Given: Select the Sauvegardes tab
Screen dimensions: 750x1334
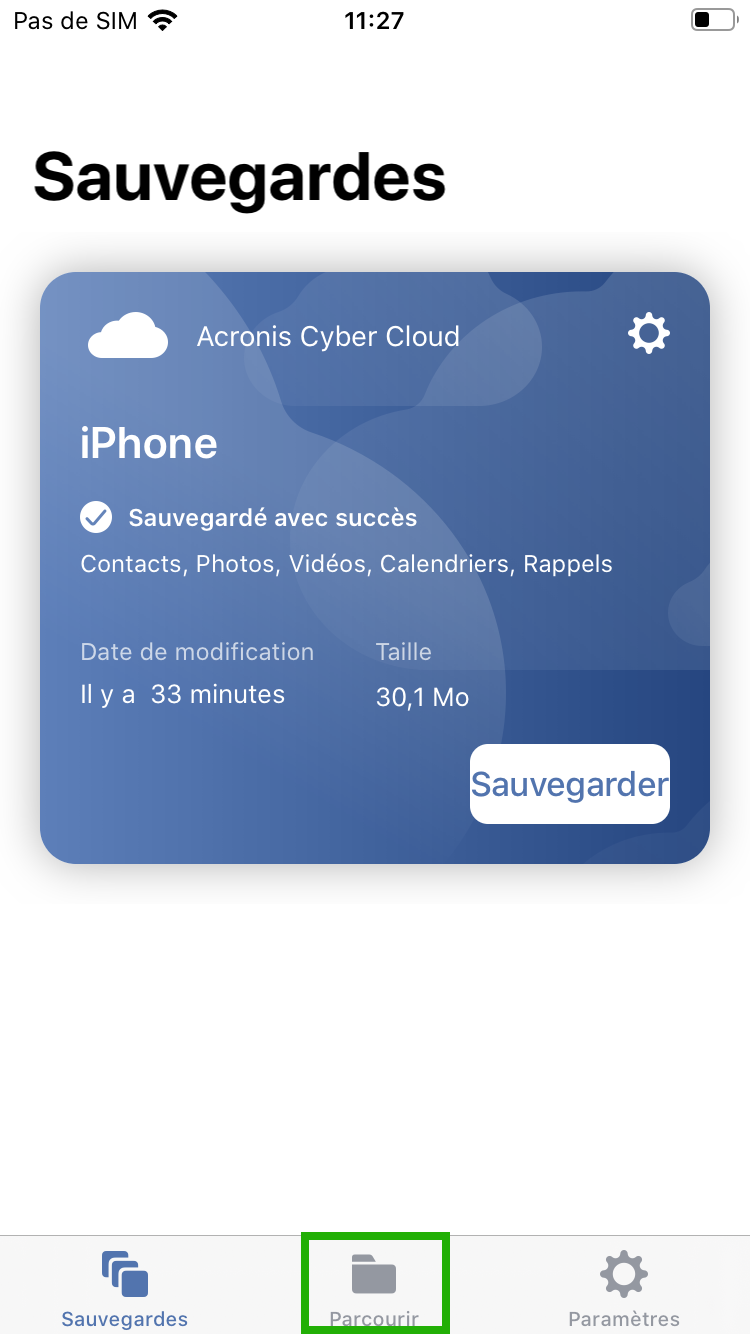Looking at the screenshot, I should point(125,1288).
